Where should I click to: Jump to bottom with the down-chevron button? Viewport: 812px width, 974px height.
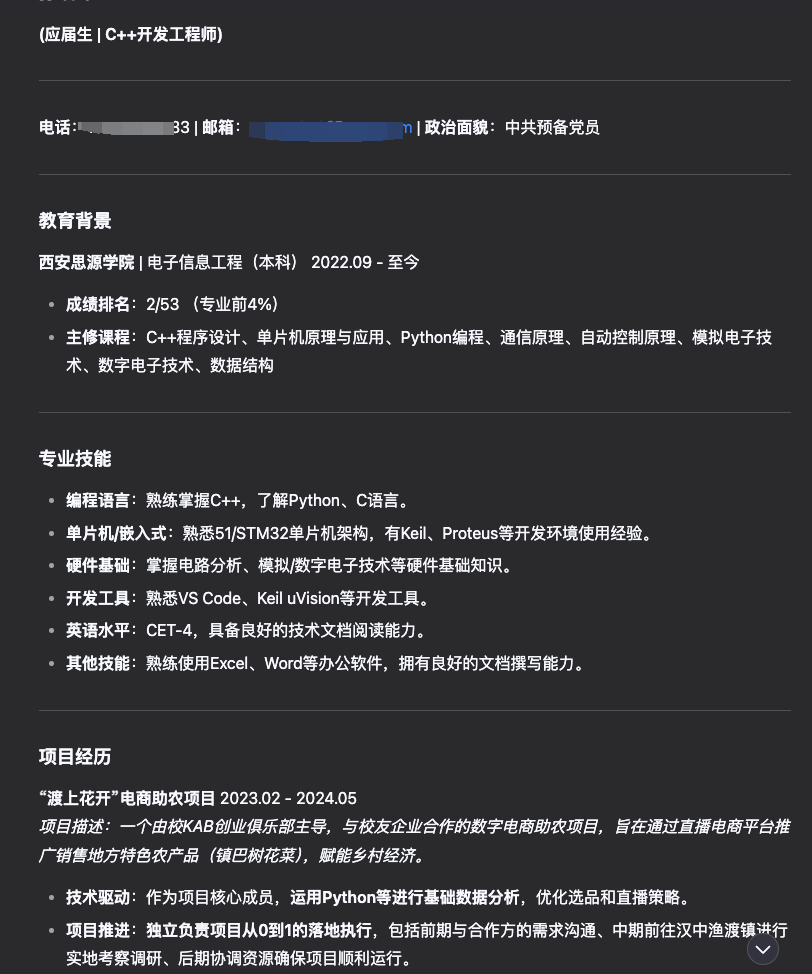click(763, 948)
